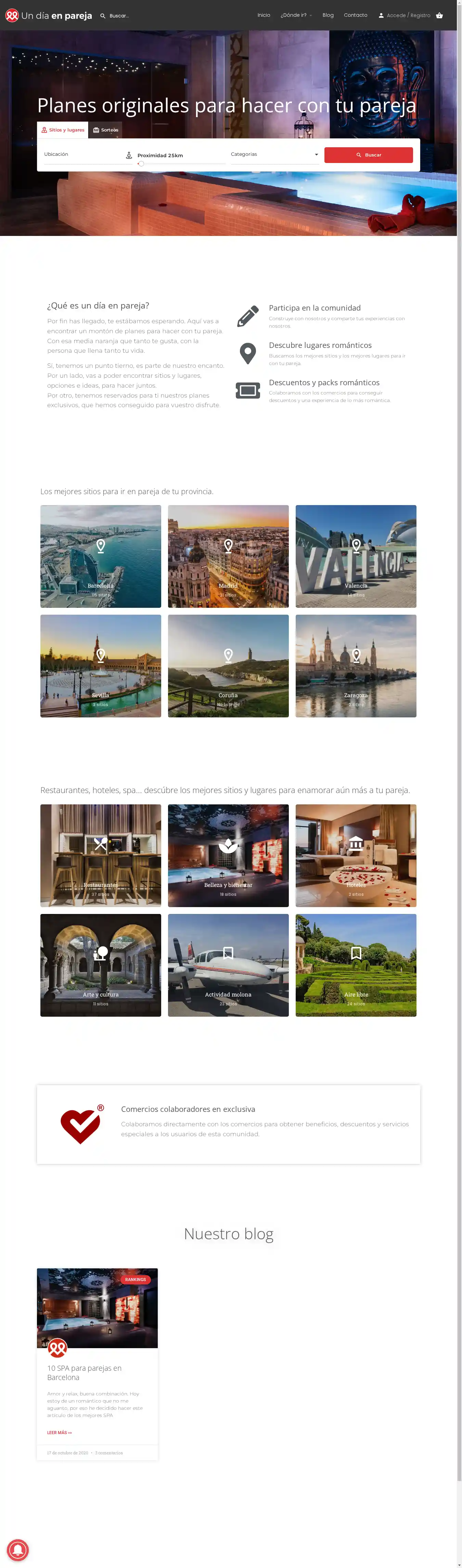
Task: Select the Sitios y lugares tab
Action: point(63,130)
